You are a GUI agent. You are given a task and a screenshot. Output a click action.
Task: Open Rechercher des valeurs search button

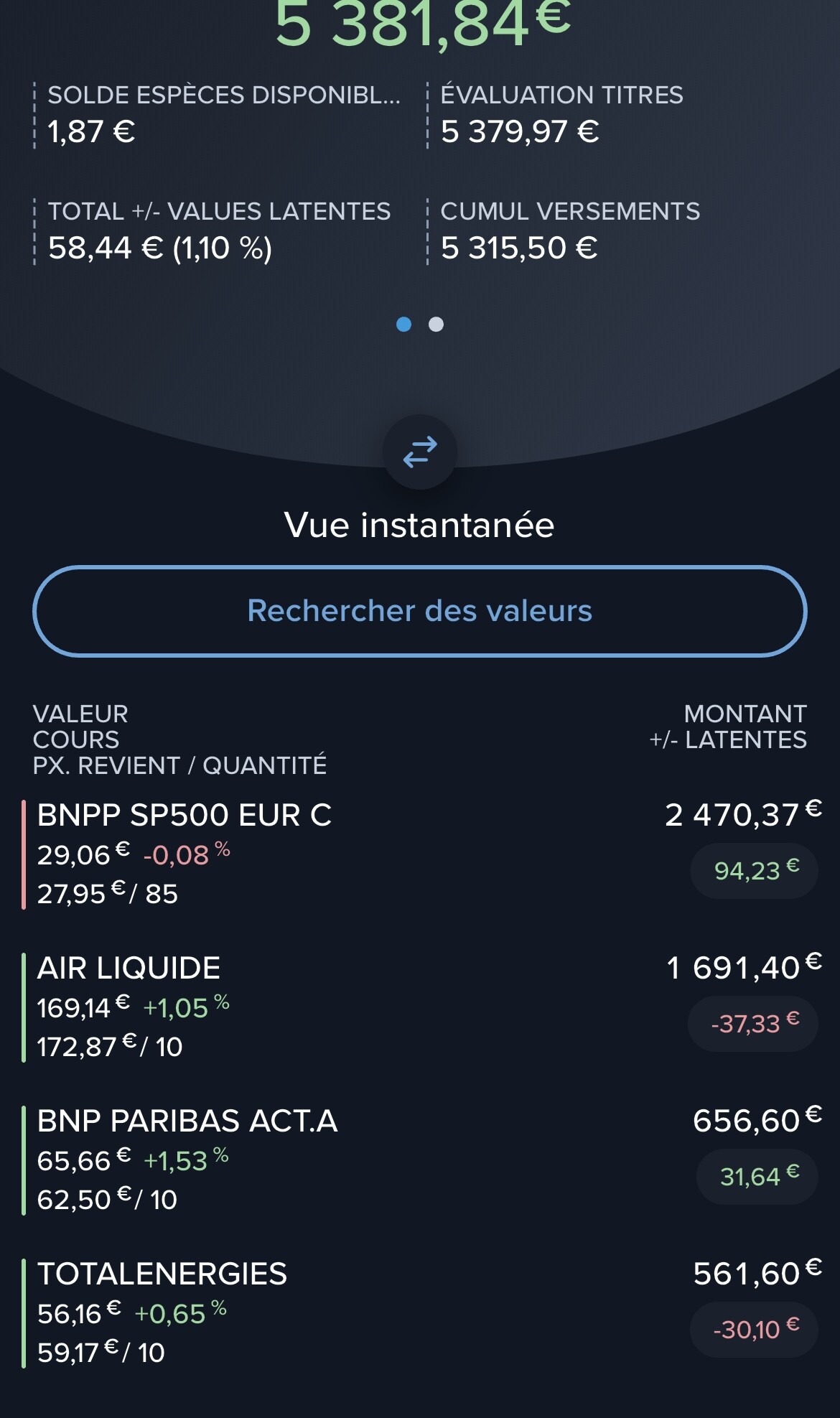(420, 611)
